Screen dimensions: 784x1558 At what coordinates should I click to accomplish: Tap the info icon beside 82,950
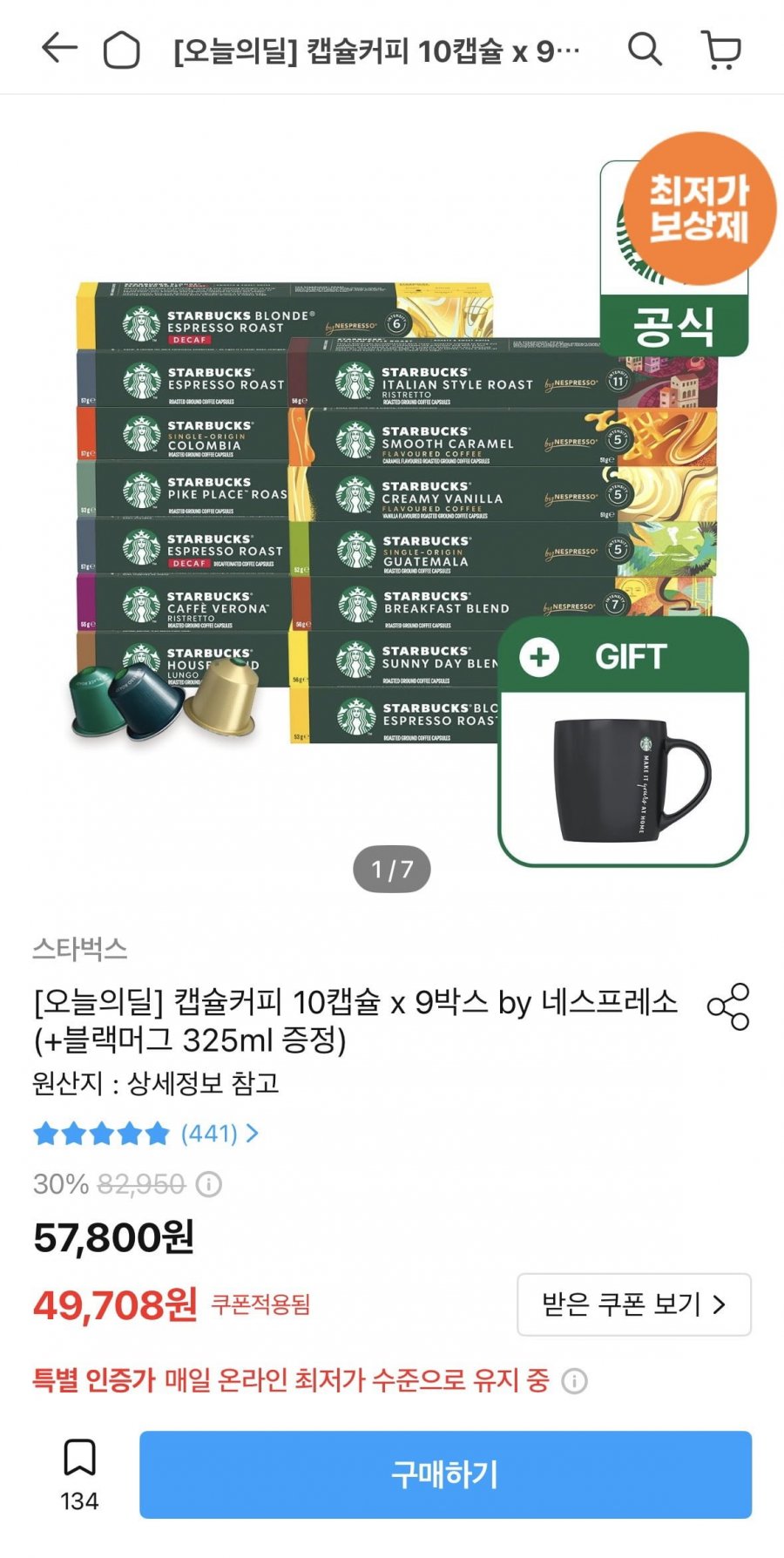tap(209, 1184)
